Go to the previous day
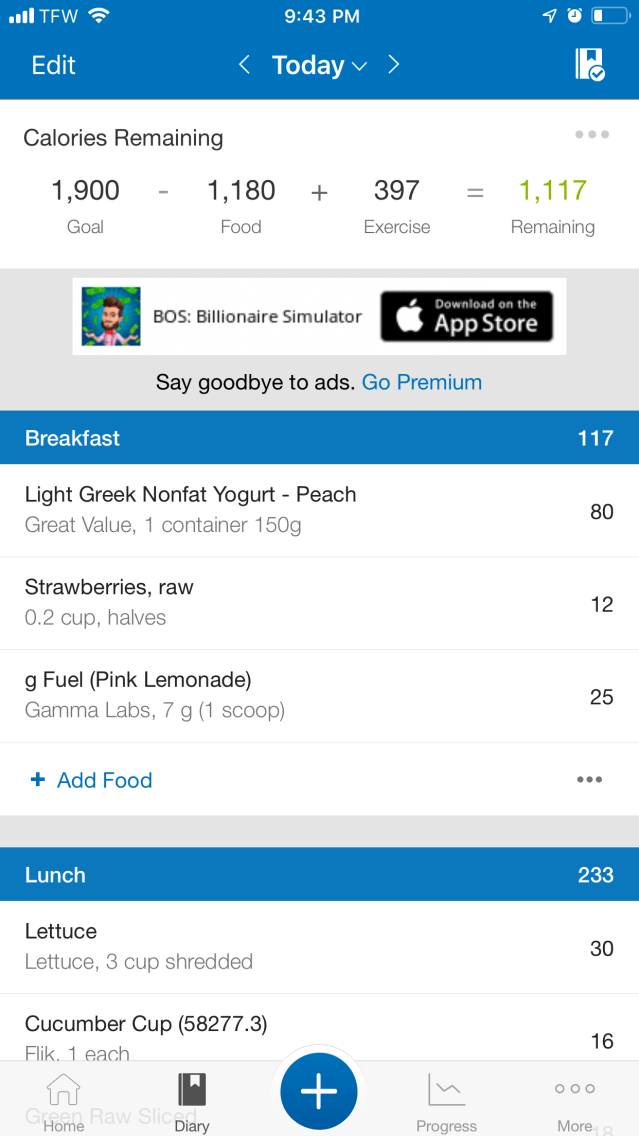 [x=245, y=65]
